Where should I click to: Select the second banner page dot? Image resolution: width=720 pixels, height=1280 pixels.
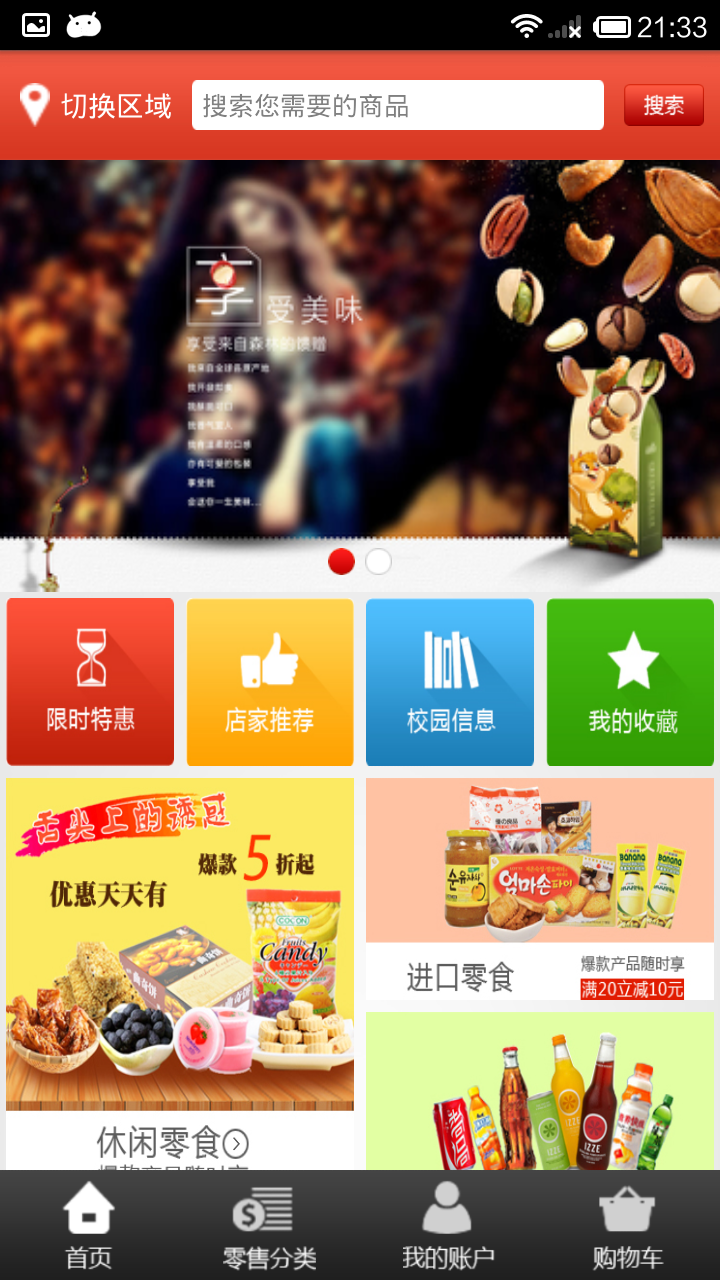point(378,562)
